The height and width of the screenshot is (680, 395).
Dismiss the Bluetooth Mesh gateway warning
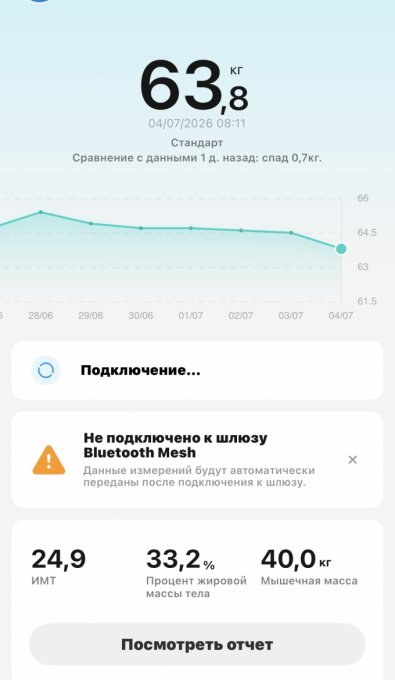[x=353, y=460]
